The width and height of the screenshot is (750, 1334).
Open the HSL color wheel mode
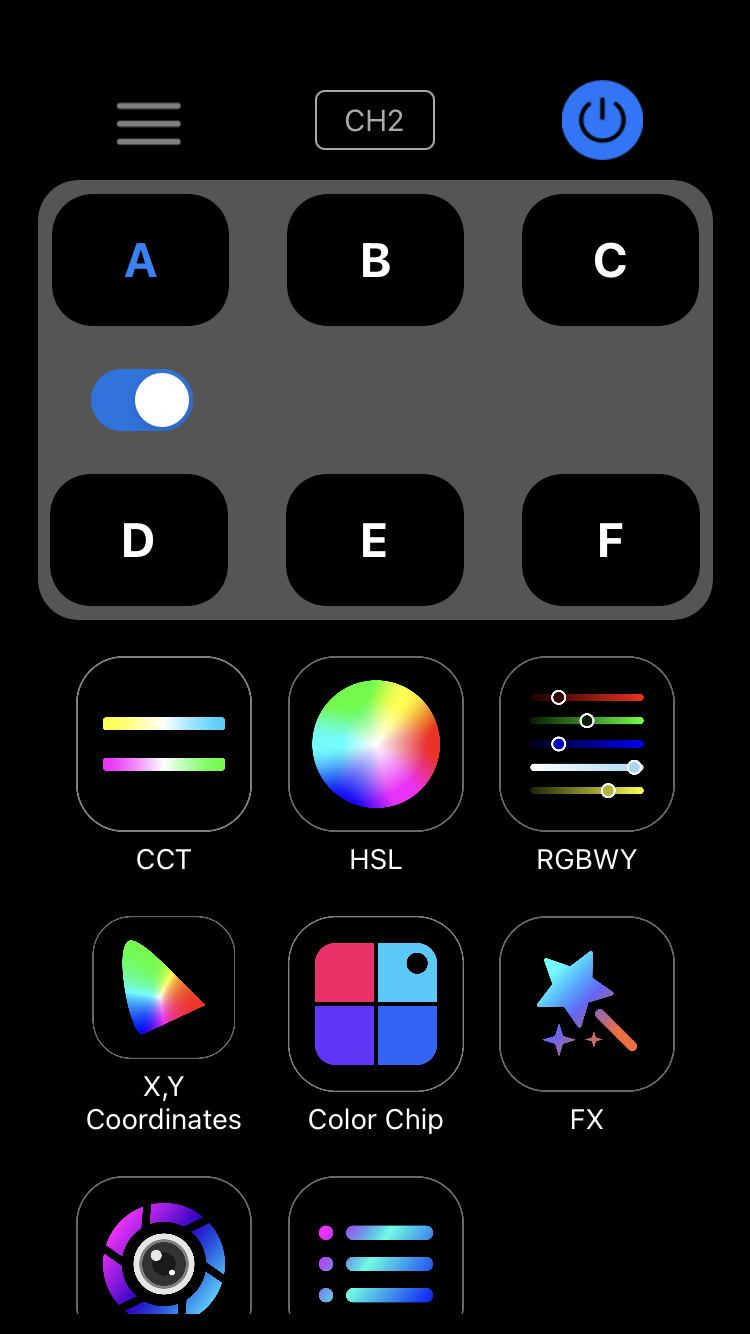(x=376, y=744)
